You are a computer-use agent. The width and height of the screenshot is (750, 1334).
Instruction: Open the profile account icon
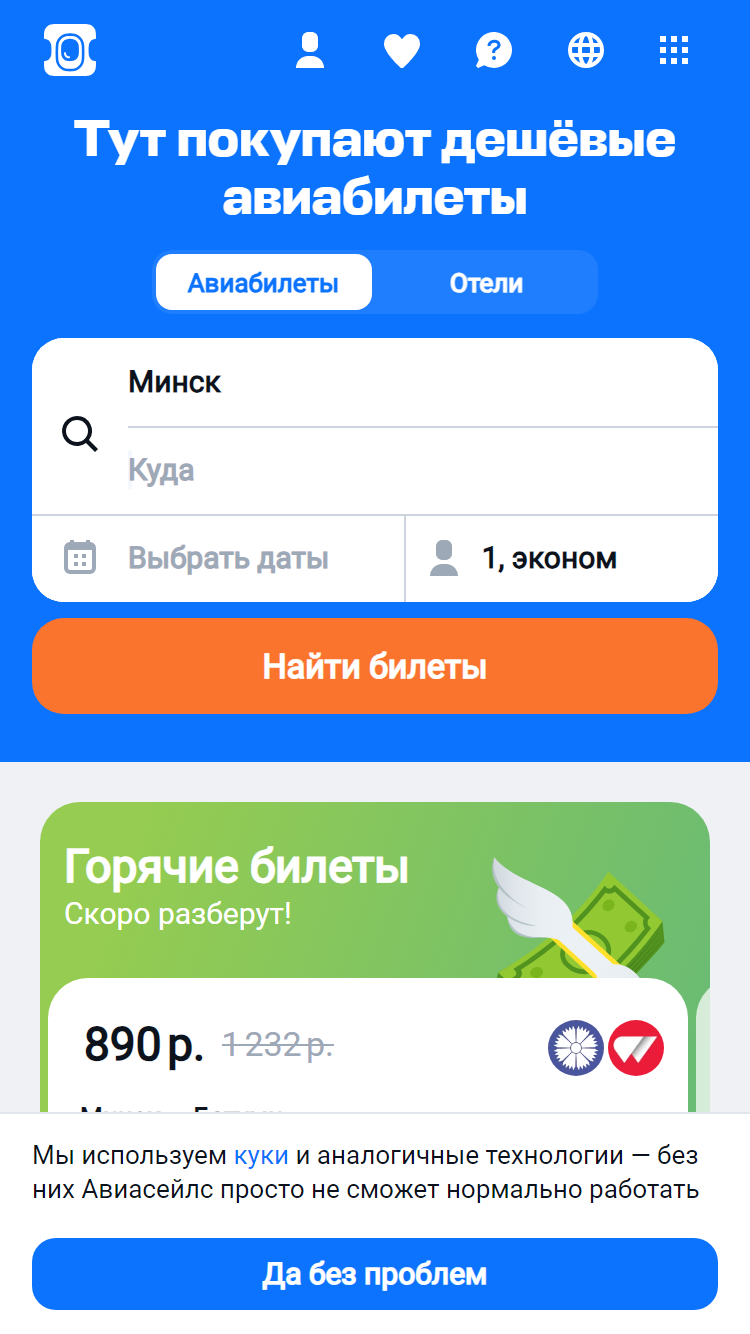pos(311,50)
